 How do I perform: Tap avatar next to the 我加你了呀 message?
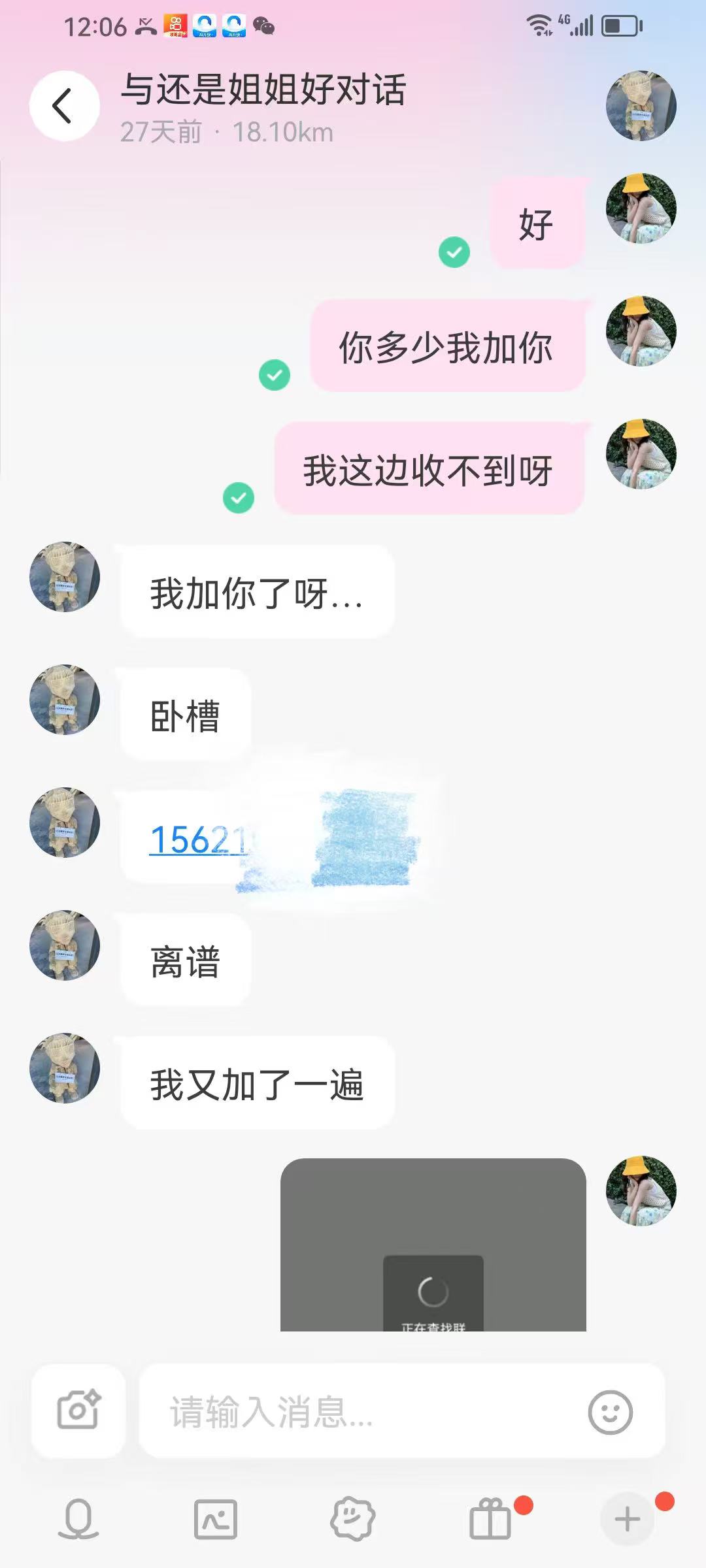(x=64, y=578)
